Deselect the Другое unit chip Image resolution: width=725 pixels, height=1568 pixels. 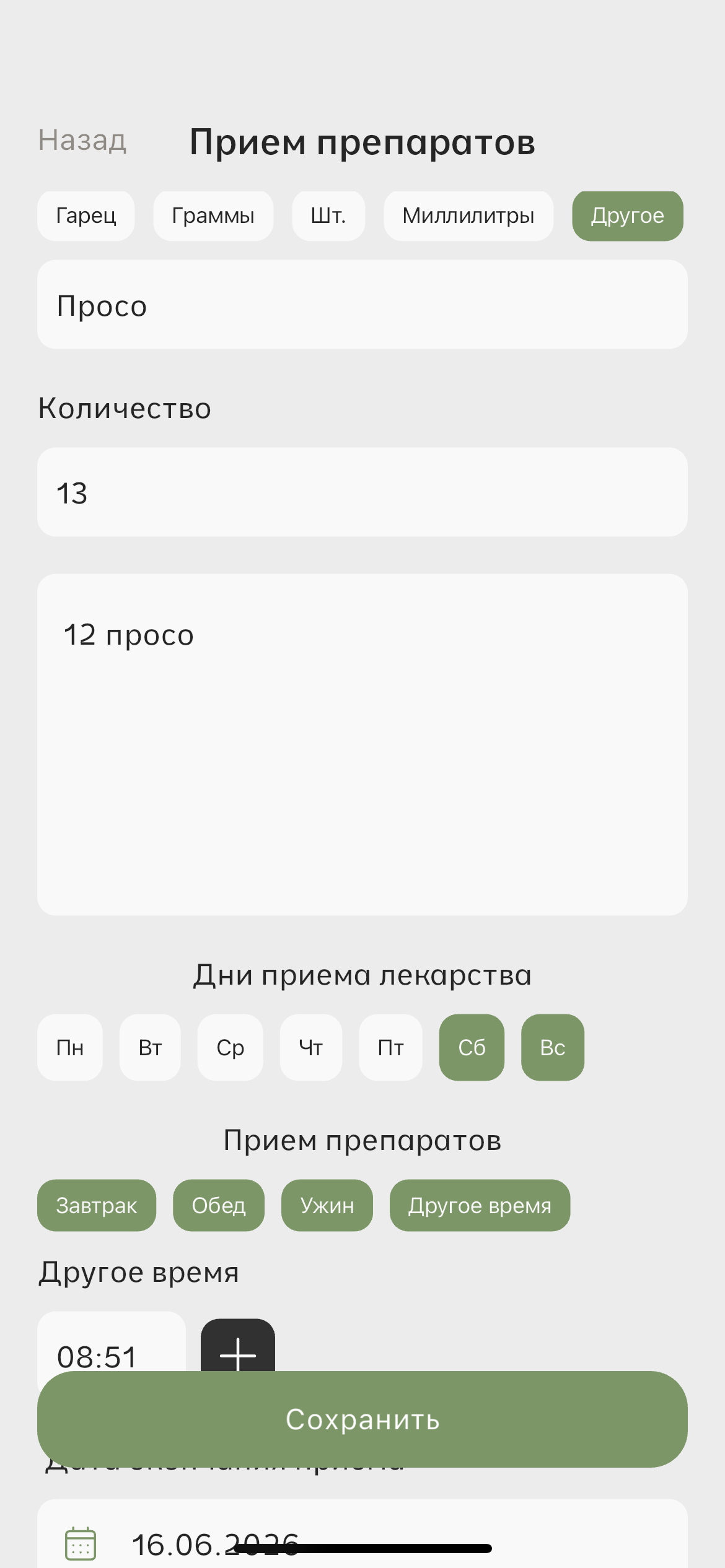click(627, 216)
